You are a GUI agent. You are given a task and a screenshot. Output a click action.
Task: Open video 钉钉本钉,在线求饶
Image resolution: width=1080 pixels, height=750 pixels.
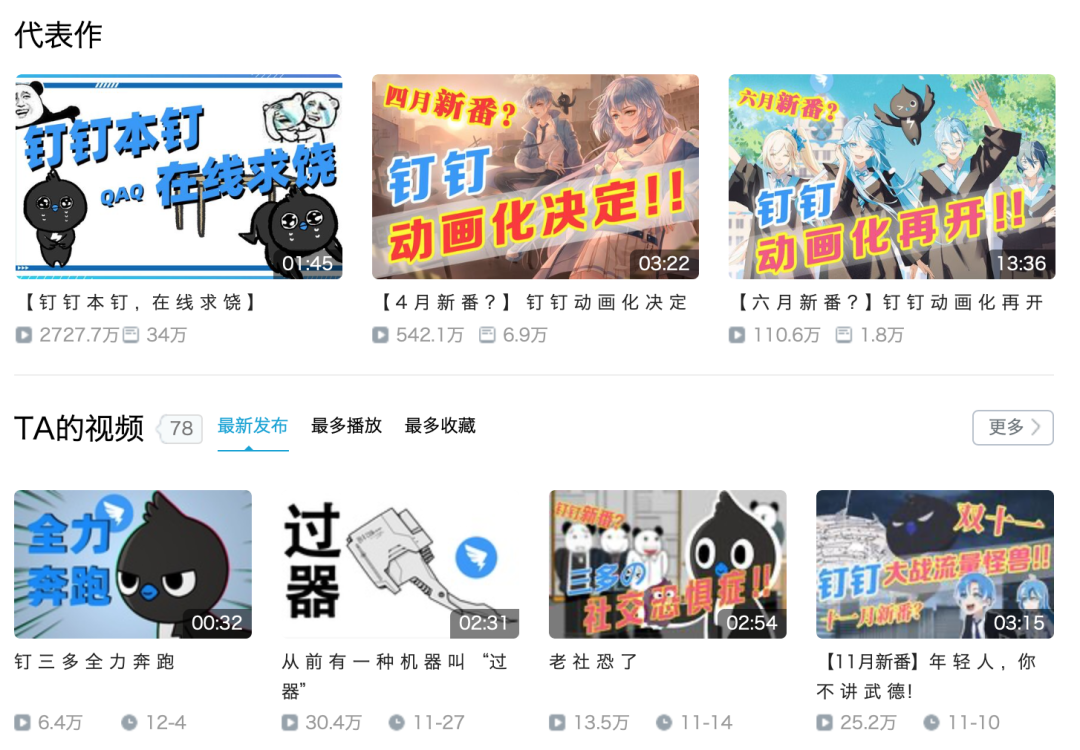[x=178, y=177]
